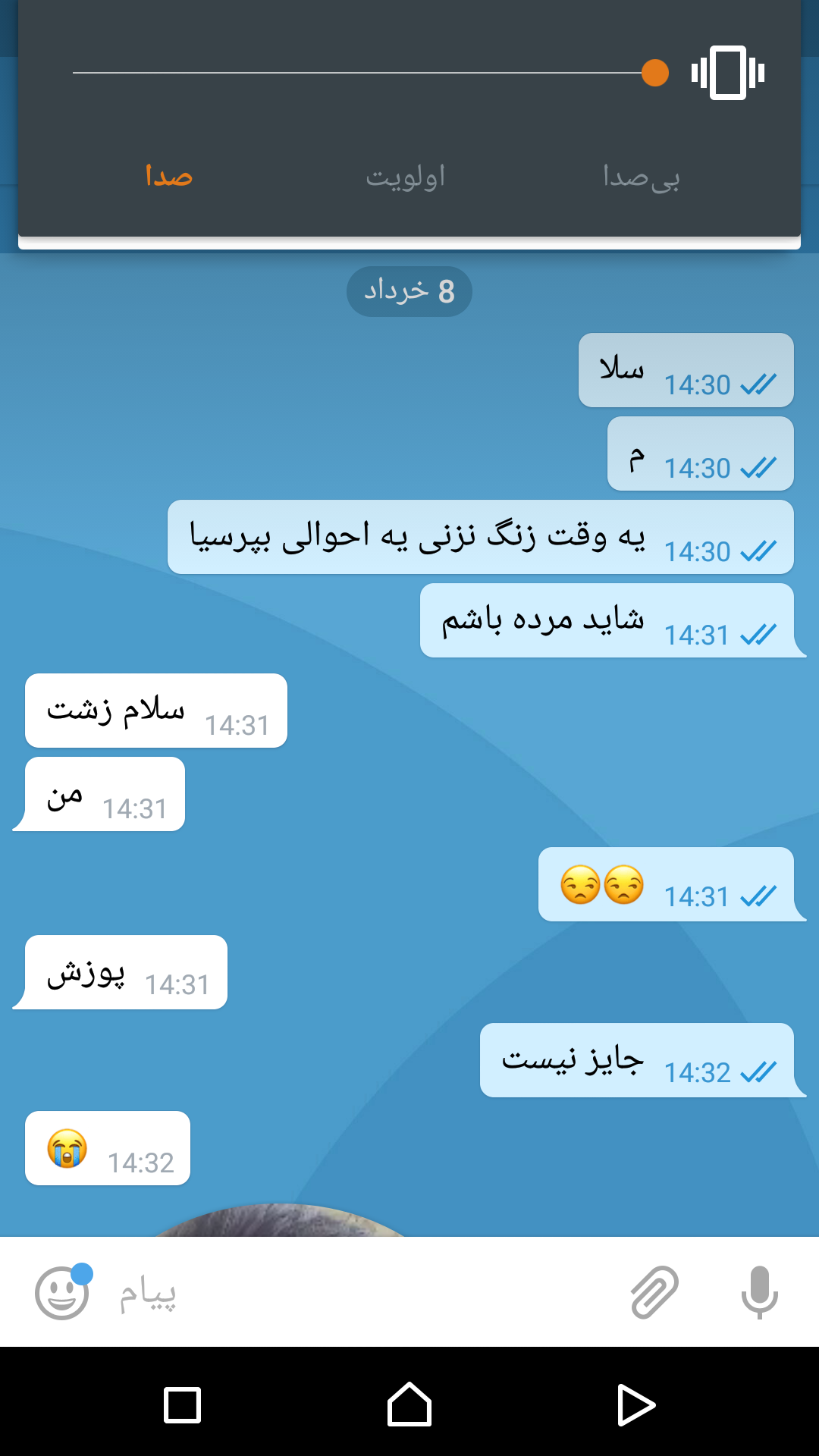Tap the message سلام زشت
This screenshot has width=819, height=1456.
pos(117,711)
